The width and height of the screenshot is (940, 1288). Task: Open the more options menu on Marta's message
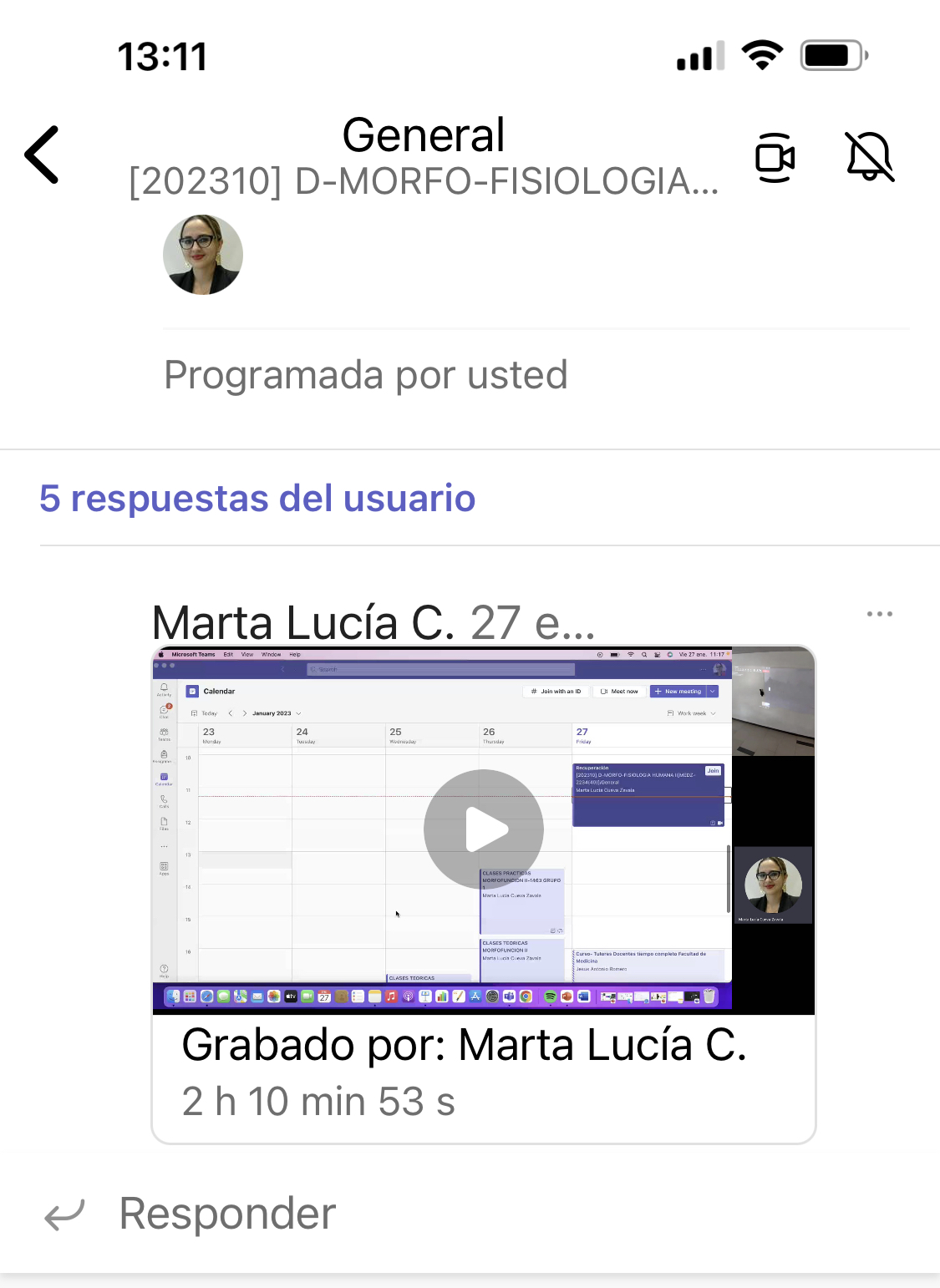pyautogui.click(x=879, y=614)
